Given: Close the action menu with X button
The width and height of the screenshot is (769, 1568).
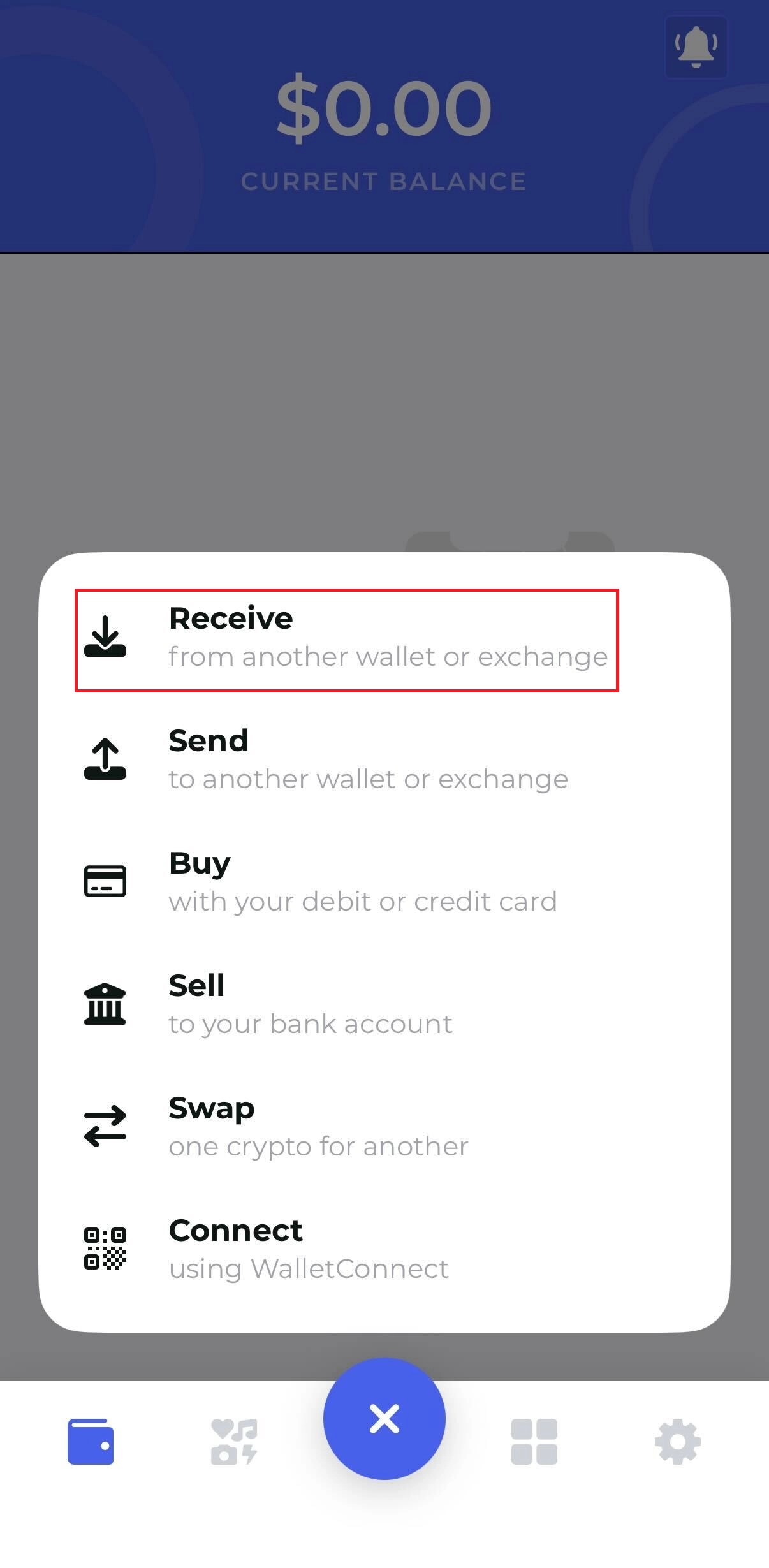Looking at the screenshot, I should (384, 1419).
